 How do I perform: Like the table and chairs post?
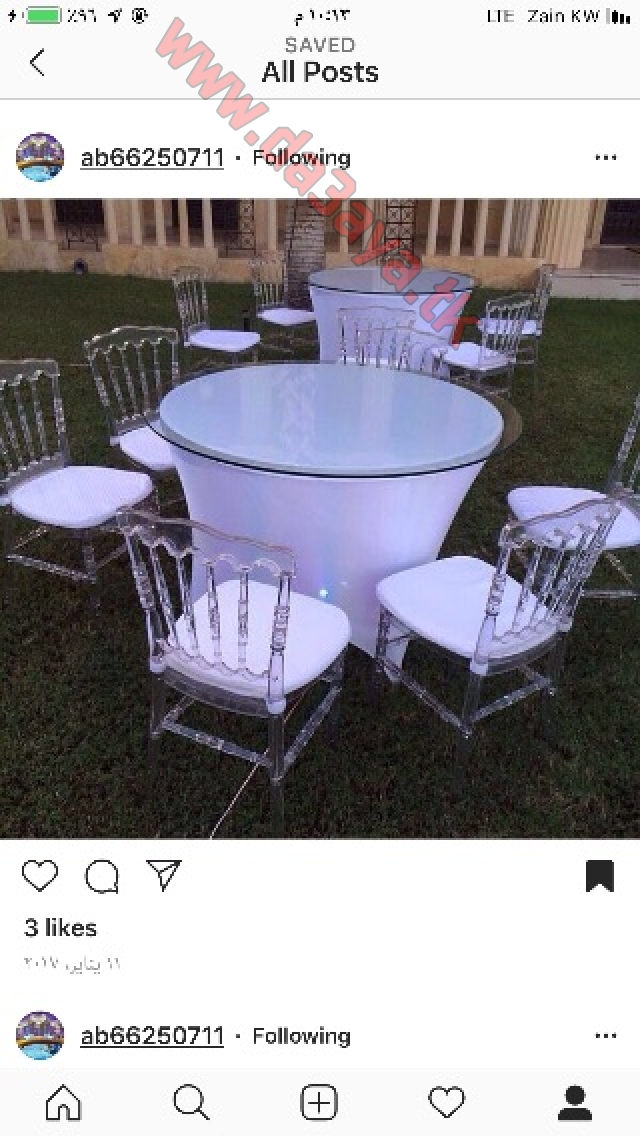click(x=40, y=875)
